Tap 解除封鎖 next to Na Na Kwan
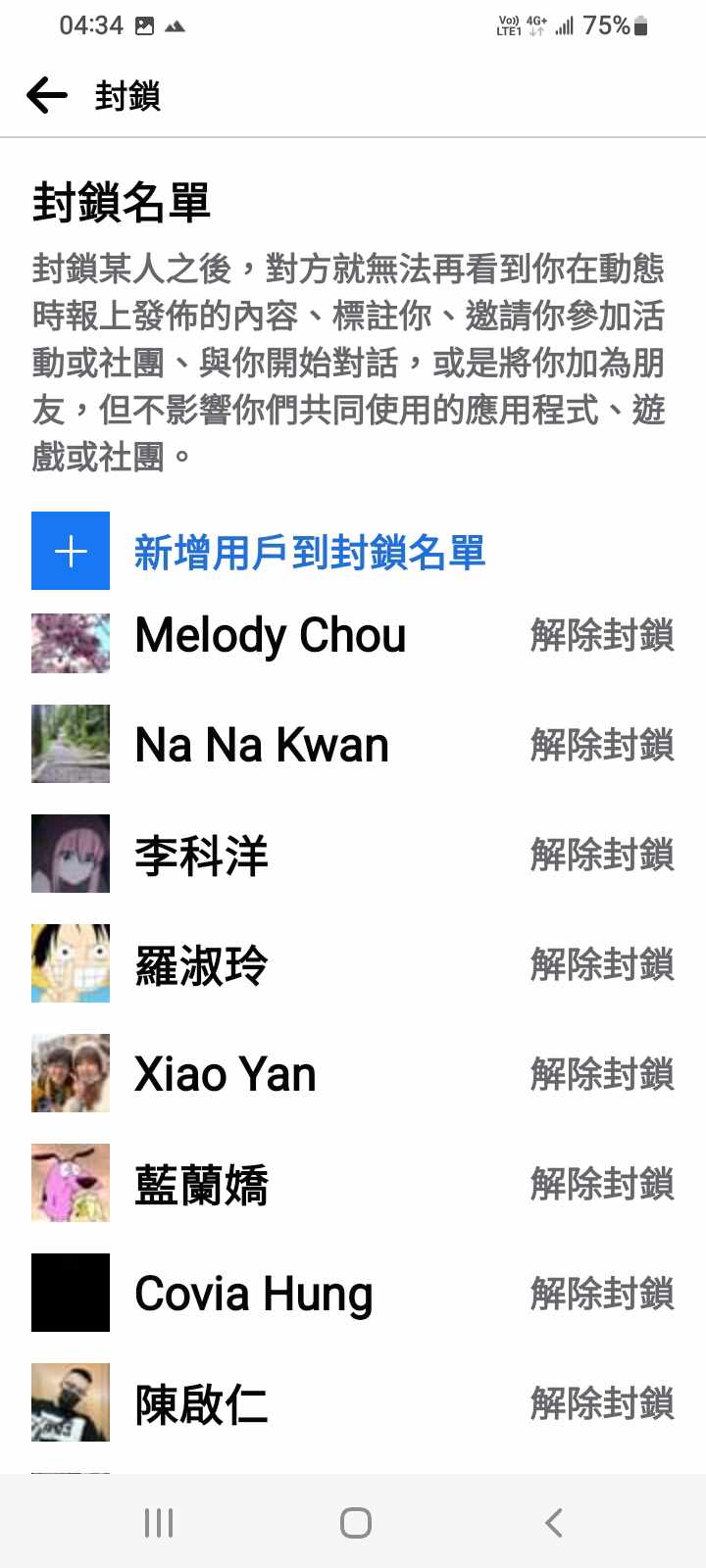The width and height of the screenshot is (706, 1568). coord(601,745)
